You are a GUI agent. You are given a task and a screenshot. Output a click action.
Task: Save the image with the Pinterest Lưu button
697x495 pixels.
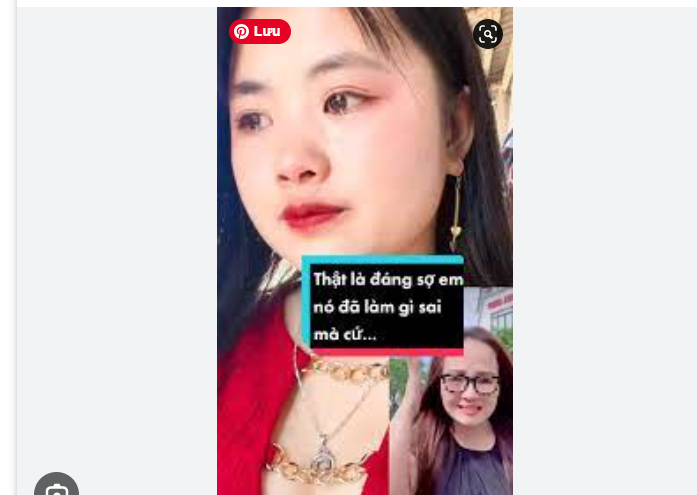(x=260, y=31)
